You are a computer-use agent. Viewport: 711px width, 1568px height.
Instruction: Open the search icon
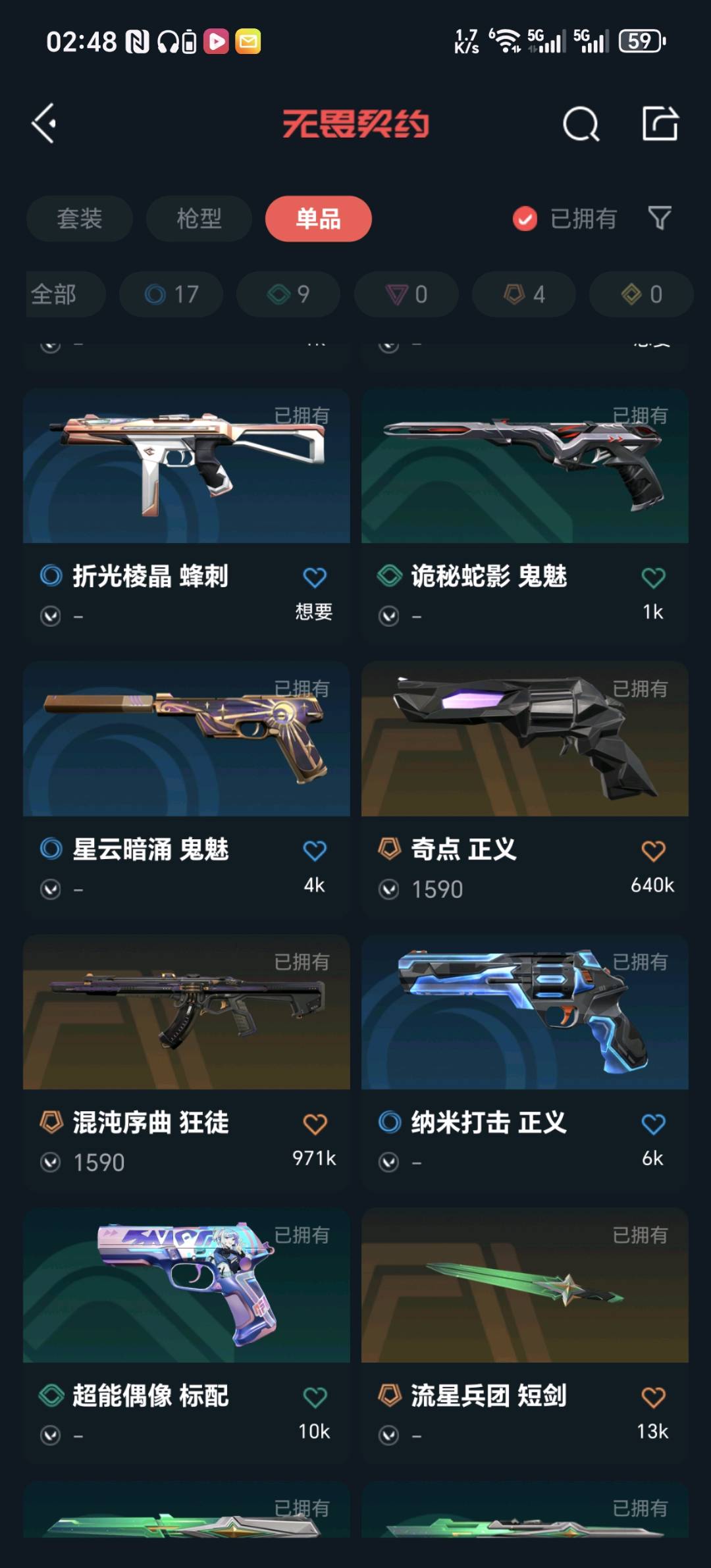(x=581, y=124)
